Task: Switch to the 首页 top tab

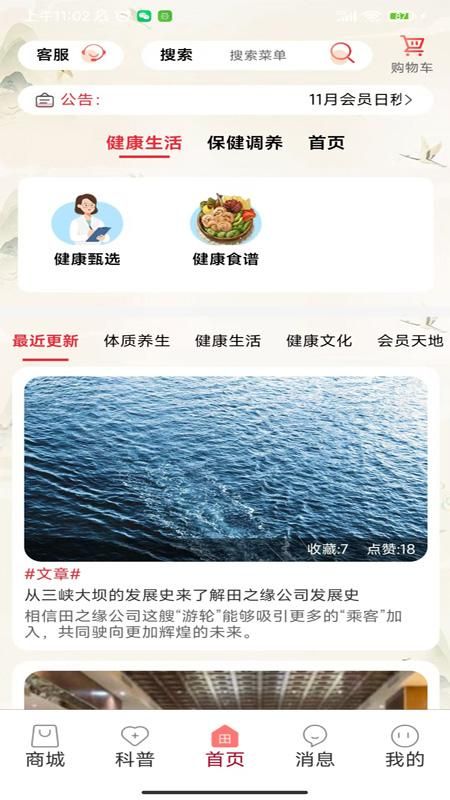Action: click(x=327, y=143)
